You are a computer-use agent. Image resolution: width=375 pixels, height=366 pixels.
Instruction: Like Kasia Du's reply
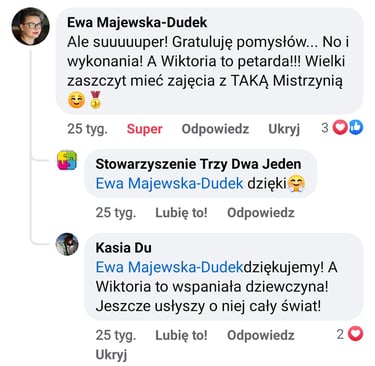(181, 335)
